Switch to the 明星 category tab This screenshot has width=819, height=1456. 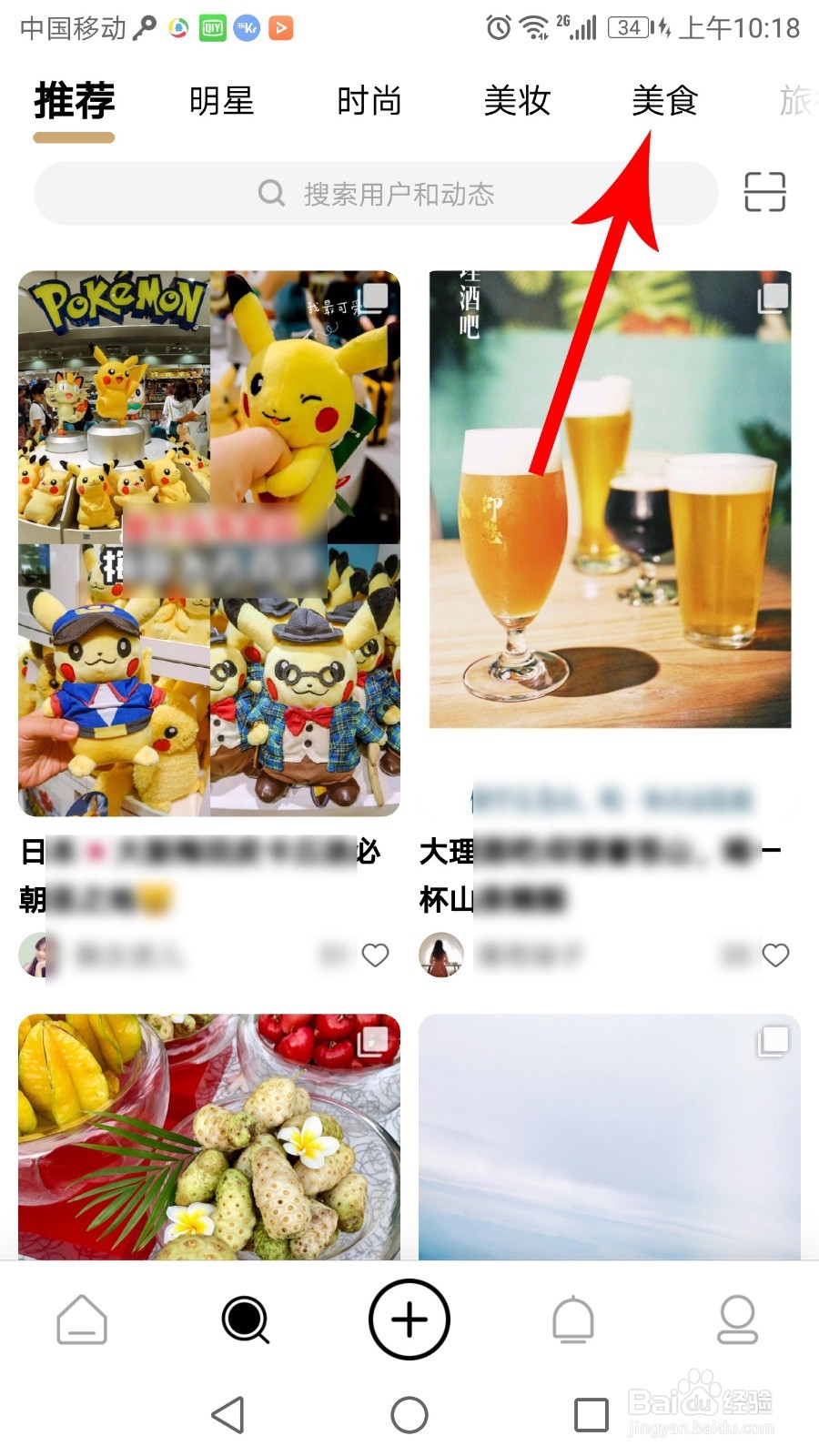(x=222, y=101)
